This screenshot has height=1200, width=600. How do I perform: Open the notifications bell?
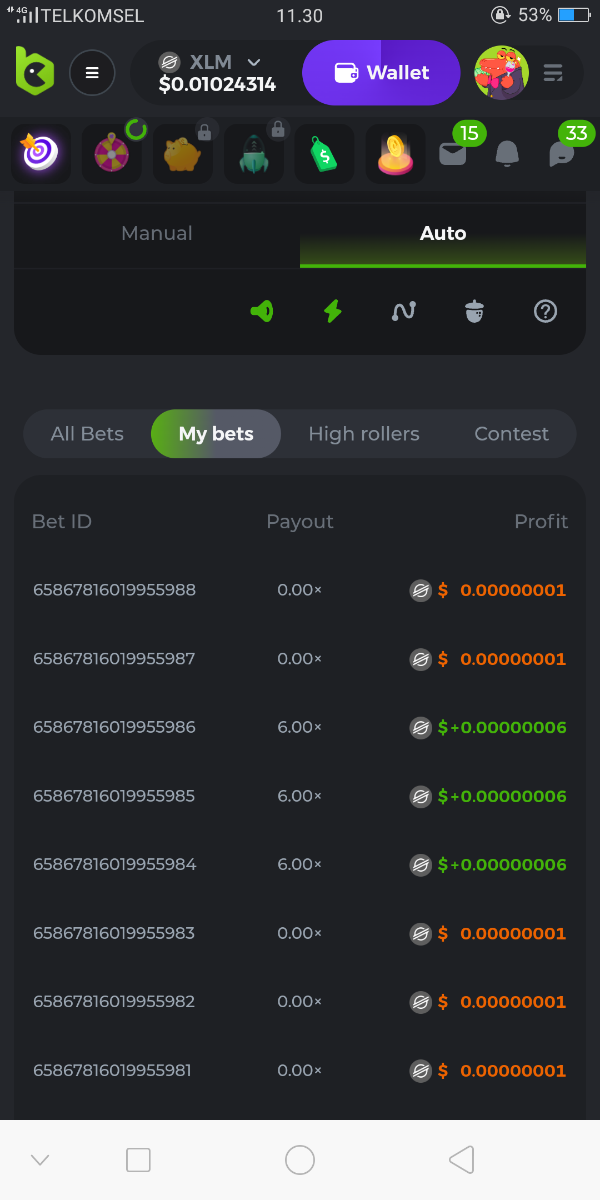[x=508, y=154]
